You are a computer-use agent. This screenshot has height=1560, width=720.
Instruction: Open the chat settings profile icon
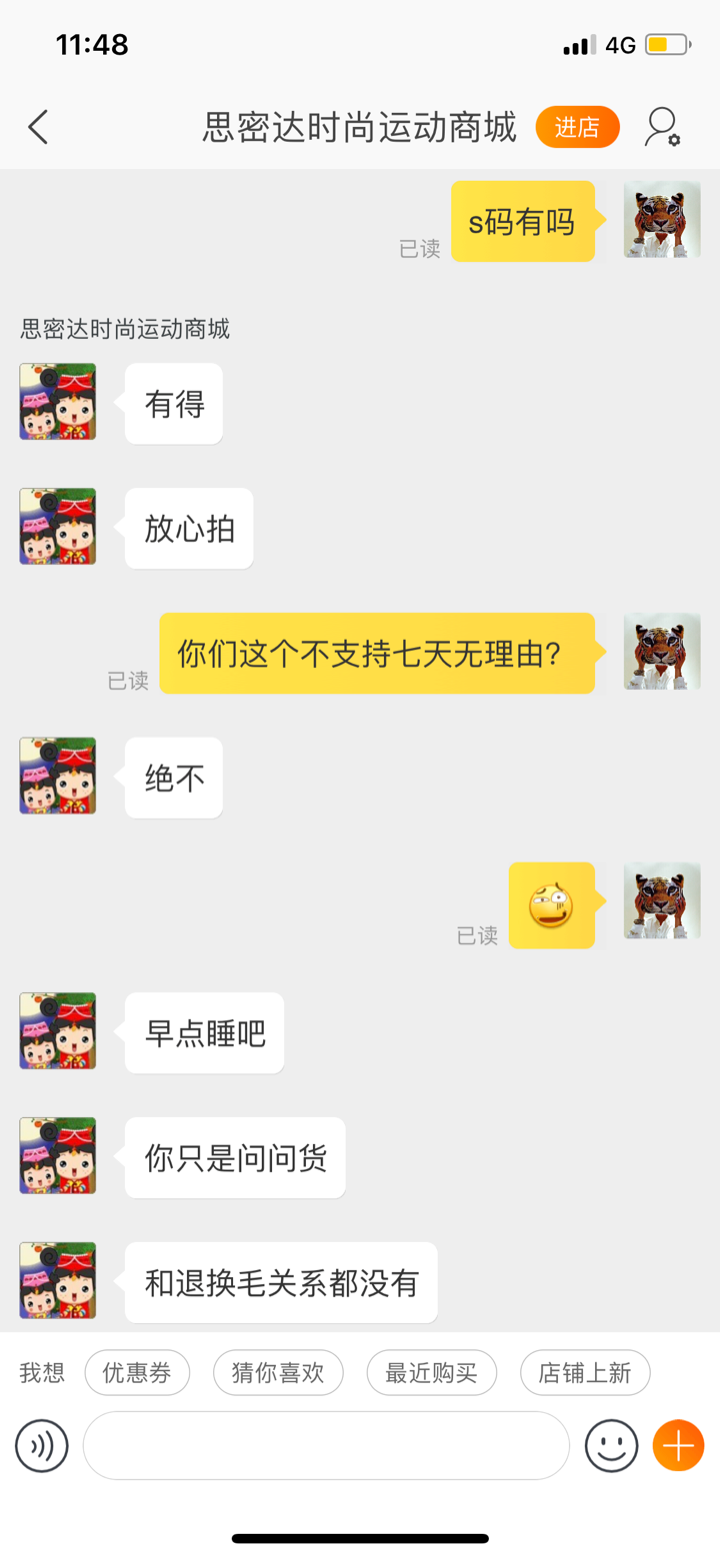(661, 127)
